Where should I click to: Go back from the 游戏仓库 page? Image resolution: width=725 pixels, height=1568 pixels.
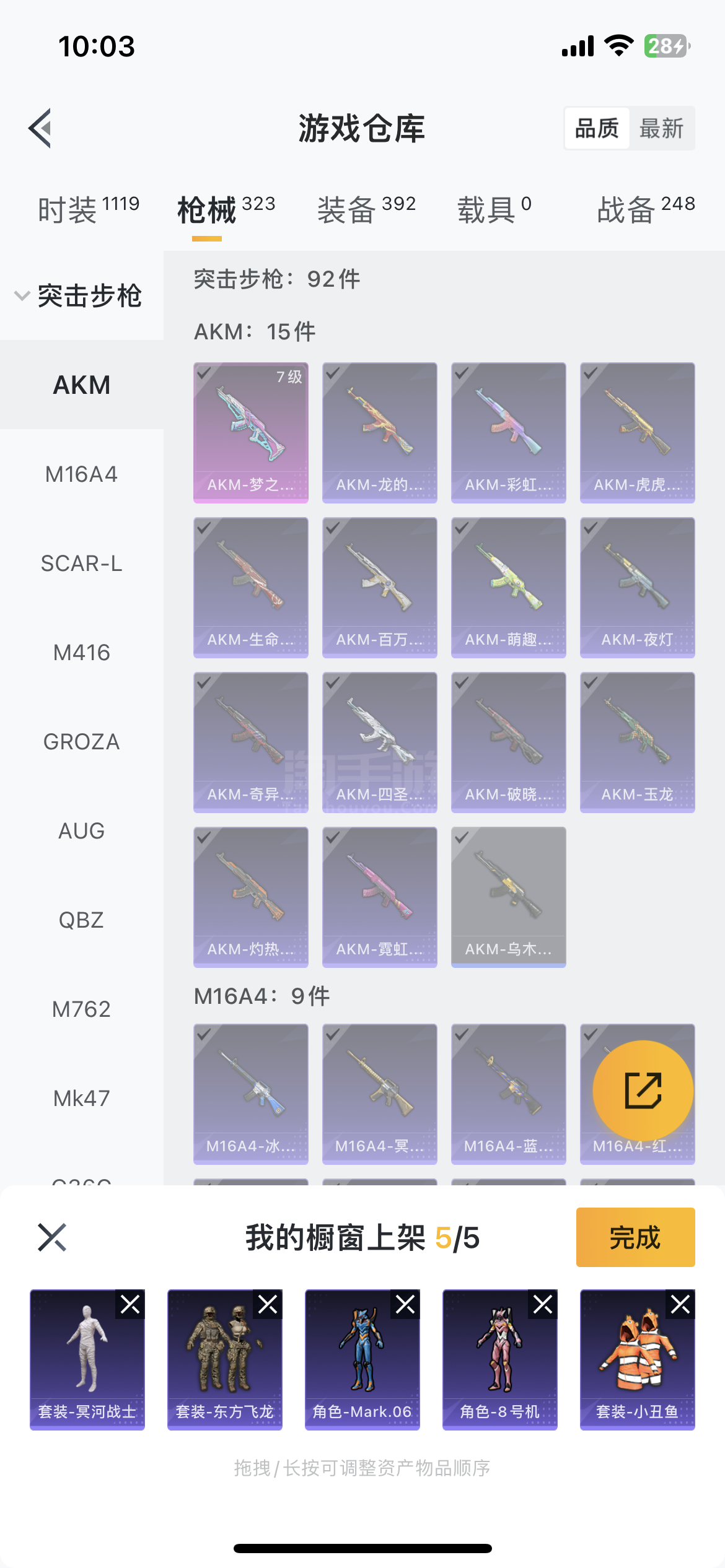click(40, 128)
